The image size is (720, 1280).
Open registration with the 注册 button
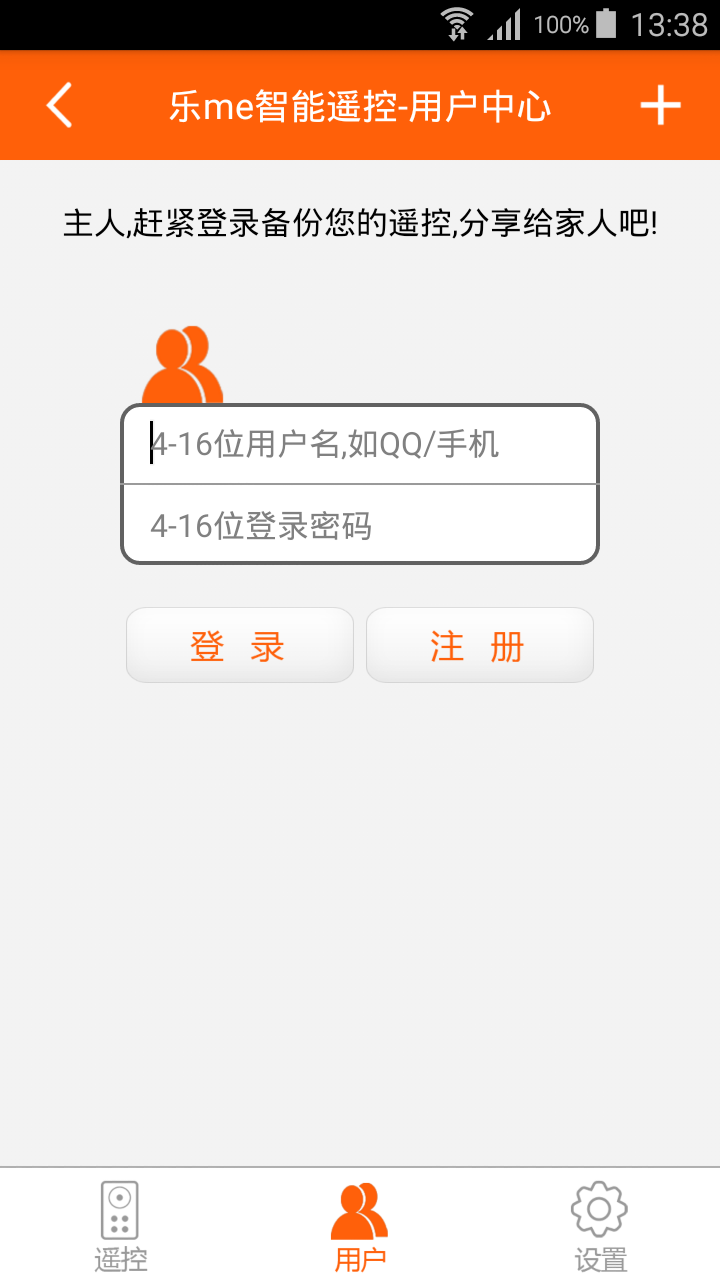[480, 646]
